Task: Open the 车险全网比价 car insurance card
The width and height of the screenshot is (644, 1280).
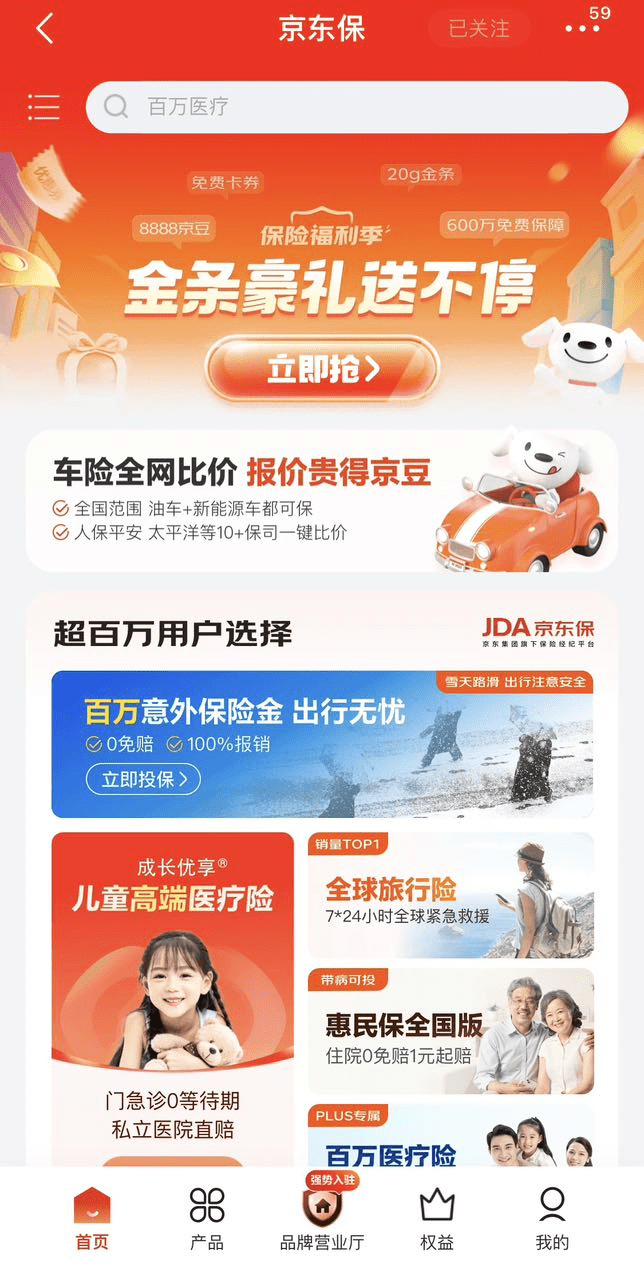Action: point(321,501)
